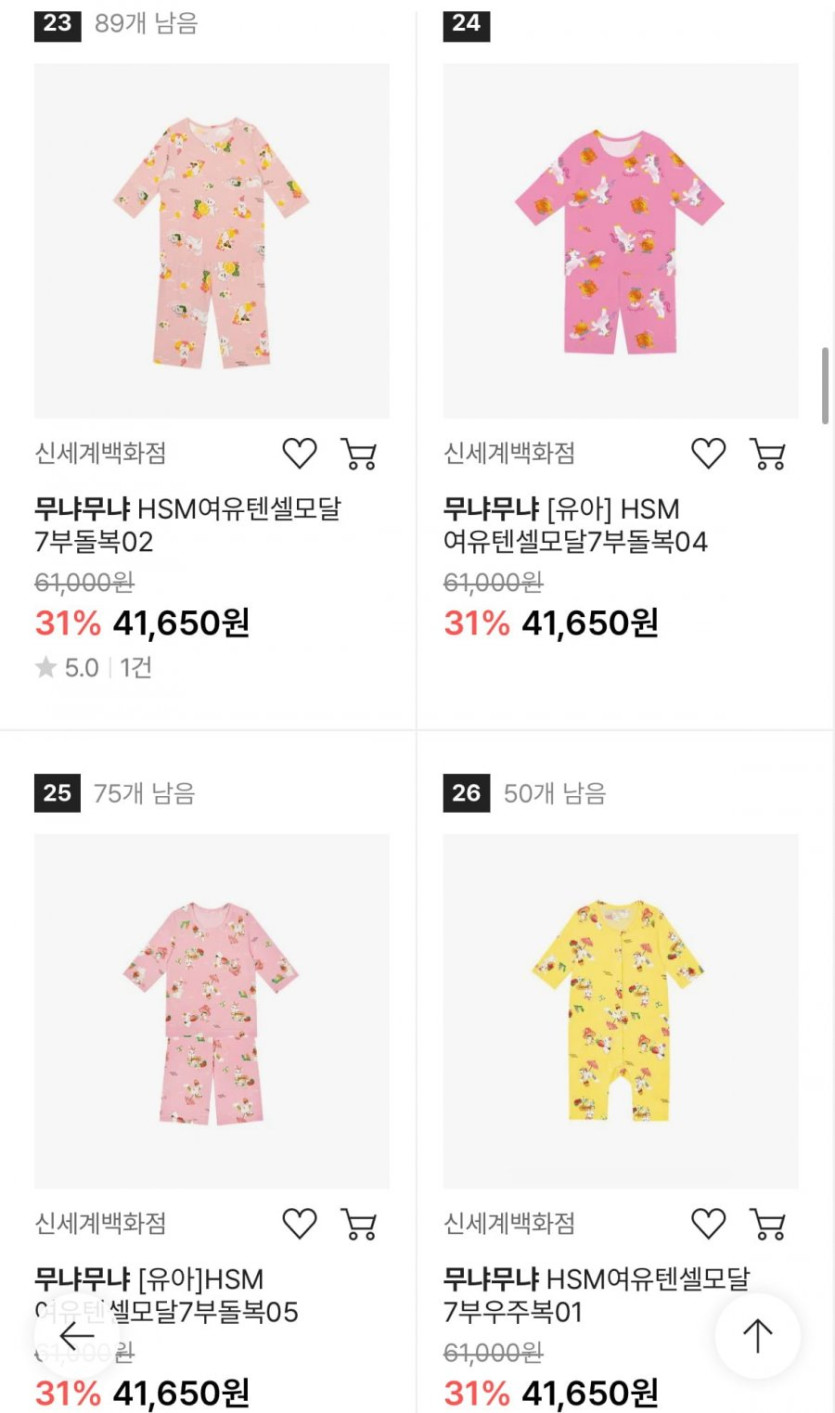Add 7부돌복02 pajamas to cart
Viewport: 835px width, 1413px height.
(358, 454)
